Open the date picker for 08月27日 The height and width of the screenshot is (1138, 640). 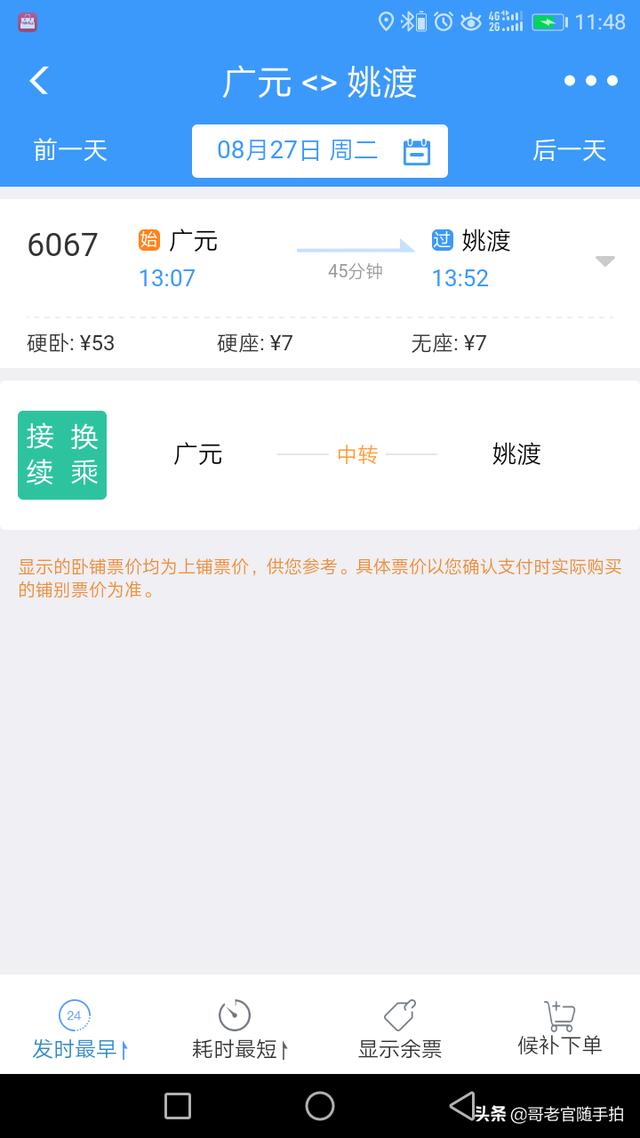pos(320,151)
